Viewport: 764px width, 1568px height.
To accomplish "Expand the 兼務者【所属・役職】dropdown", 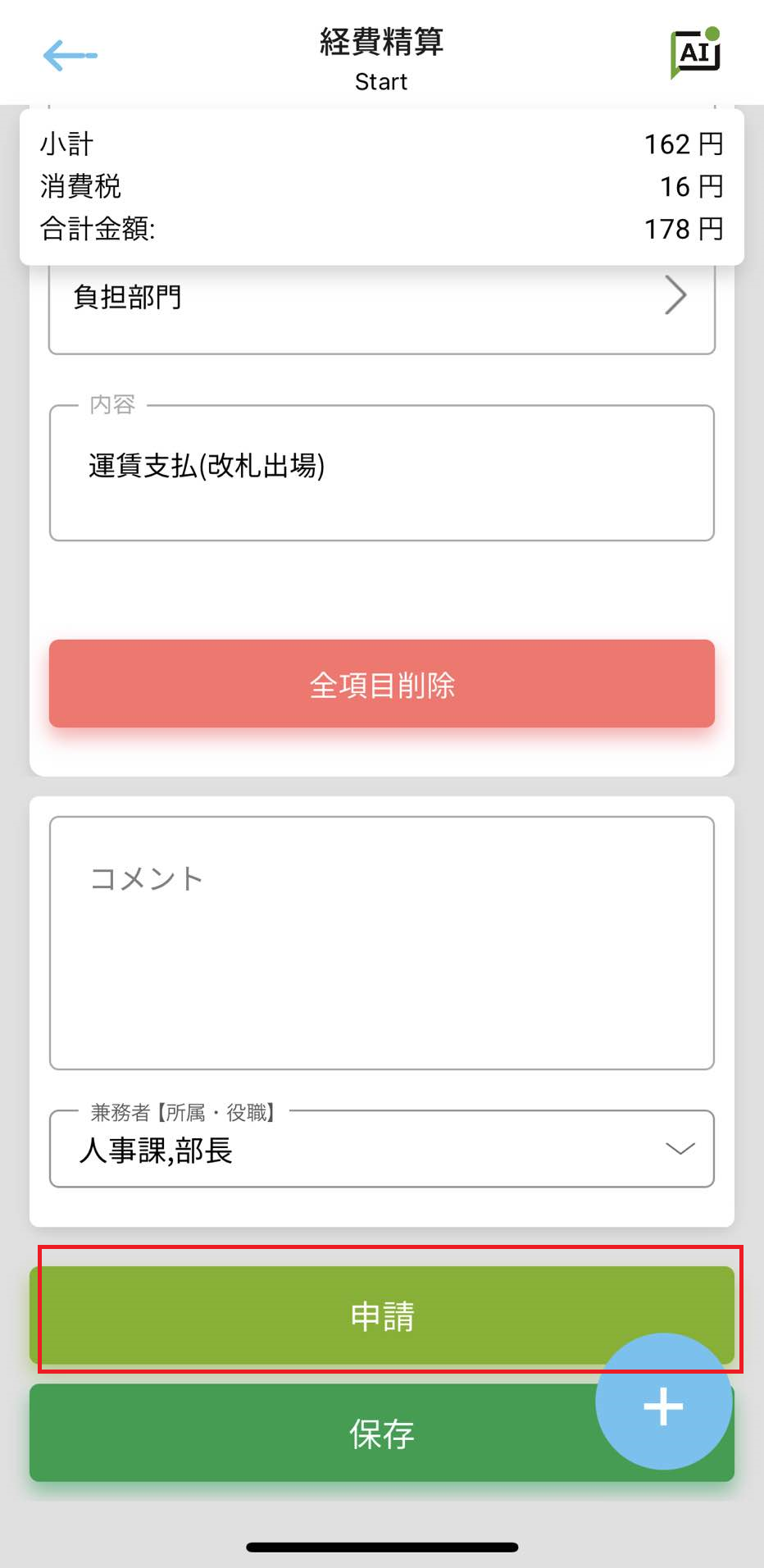I will (x=382, y=1148).
